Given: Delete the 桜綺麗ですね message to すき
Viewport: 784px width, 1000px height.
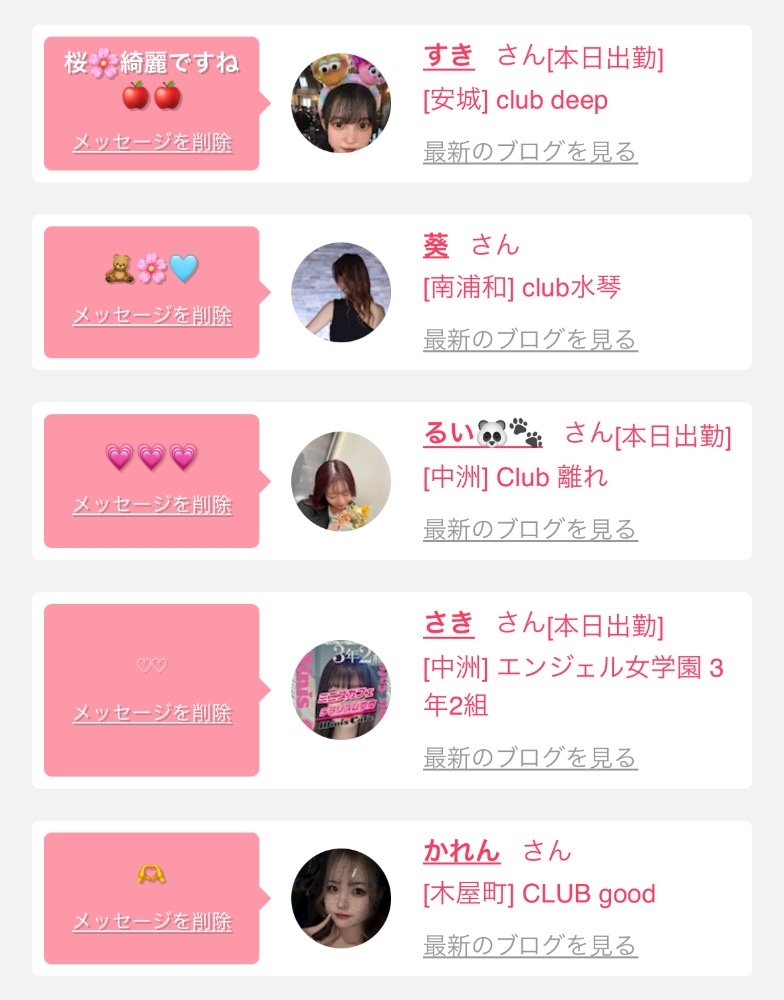Looking at the screenshot, I should pos(152,142).
